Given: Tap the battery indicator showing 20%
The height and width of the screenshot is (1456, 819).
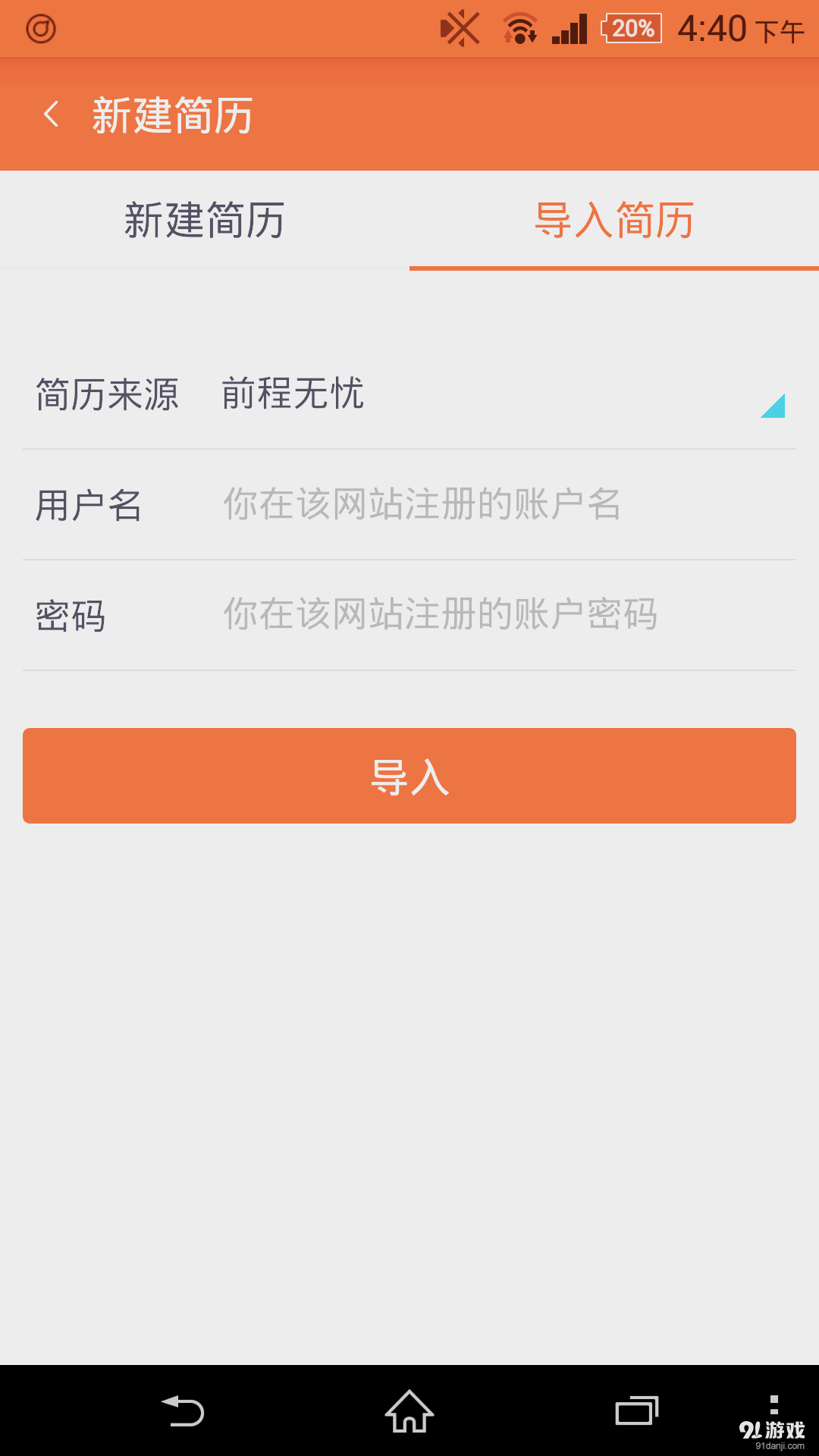Looking at the screenshot, I should tap(630, 28).
